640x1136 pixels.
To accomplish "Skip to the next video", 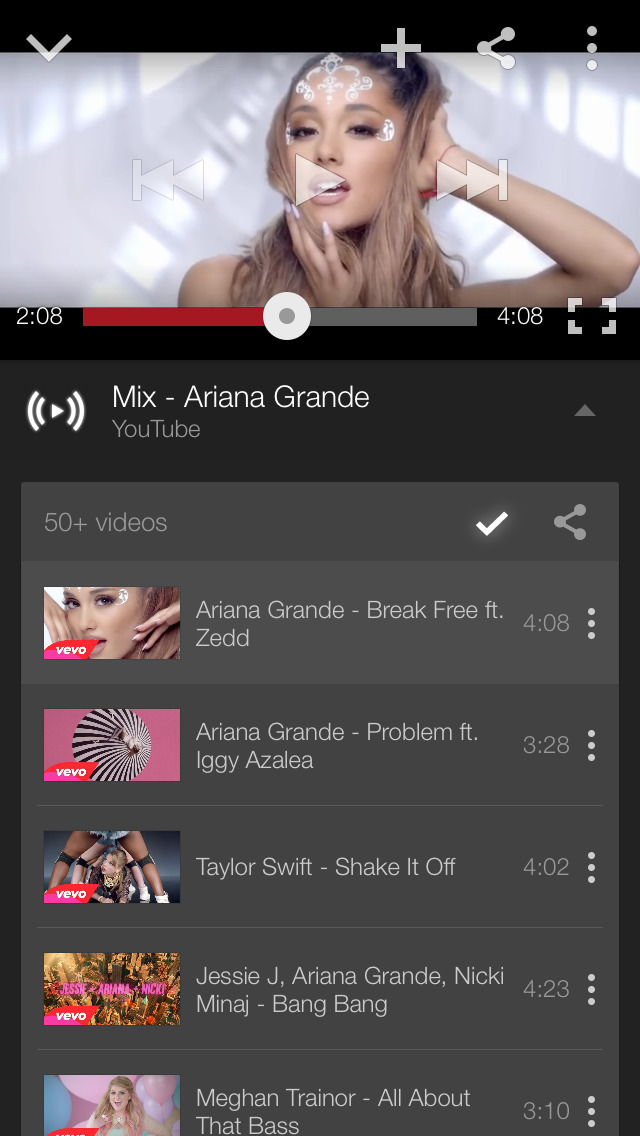I will pyautogui.click(x=472, y=181).
